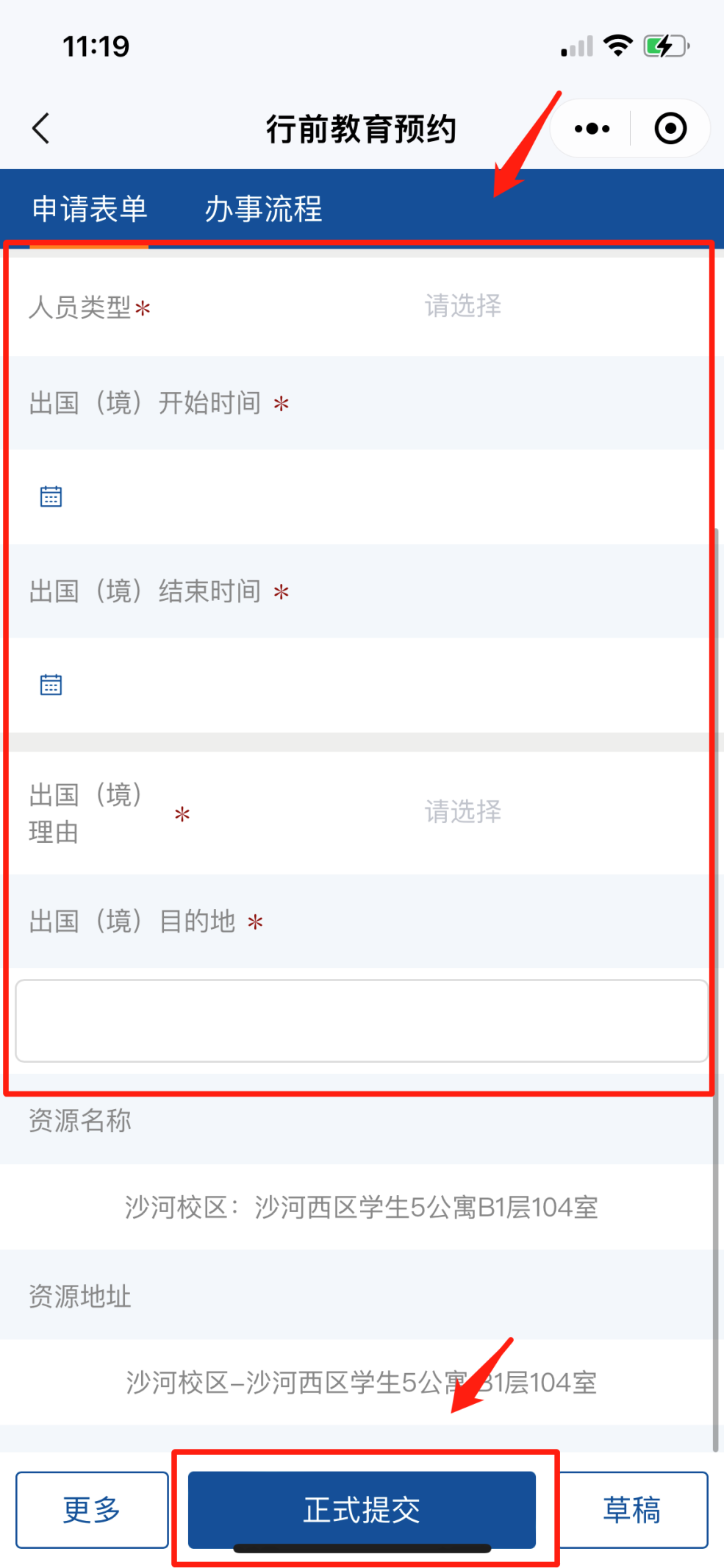Submit the form with 正式提交
This screenshot has width=724, height=1568.
362,1510
